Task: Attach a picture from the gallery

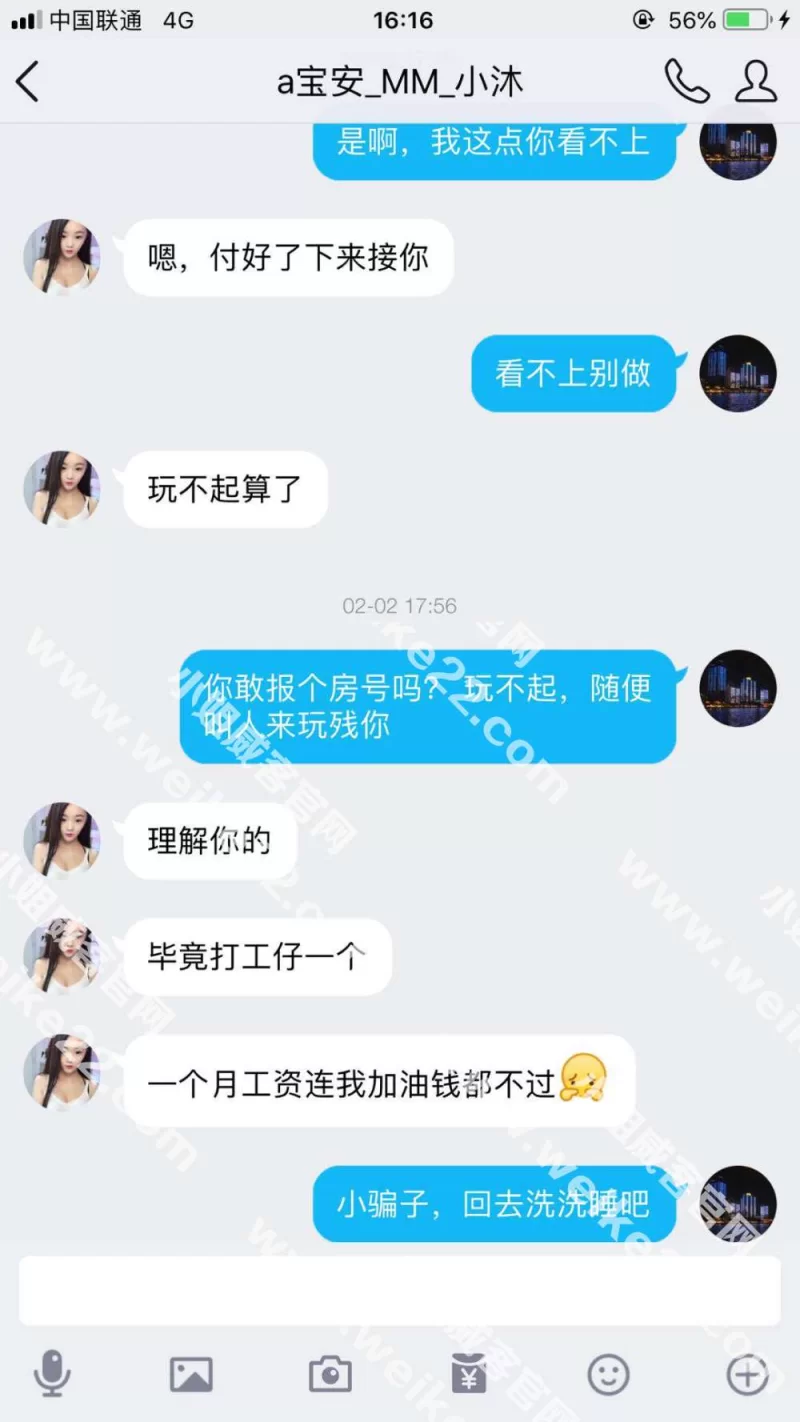Action: click(191, 1374)
